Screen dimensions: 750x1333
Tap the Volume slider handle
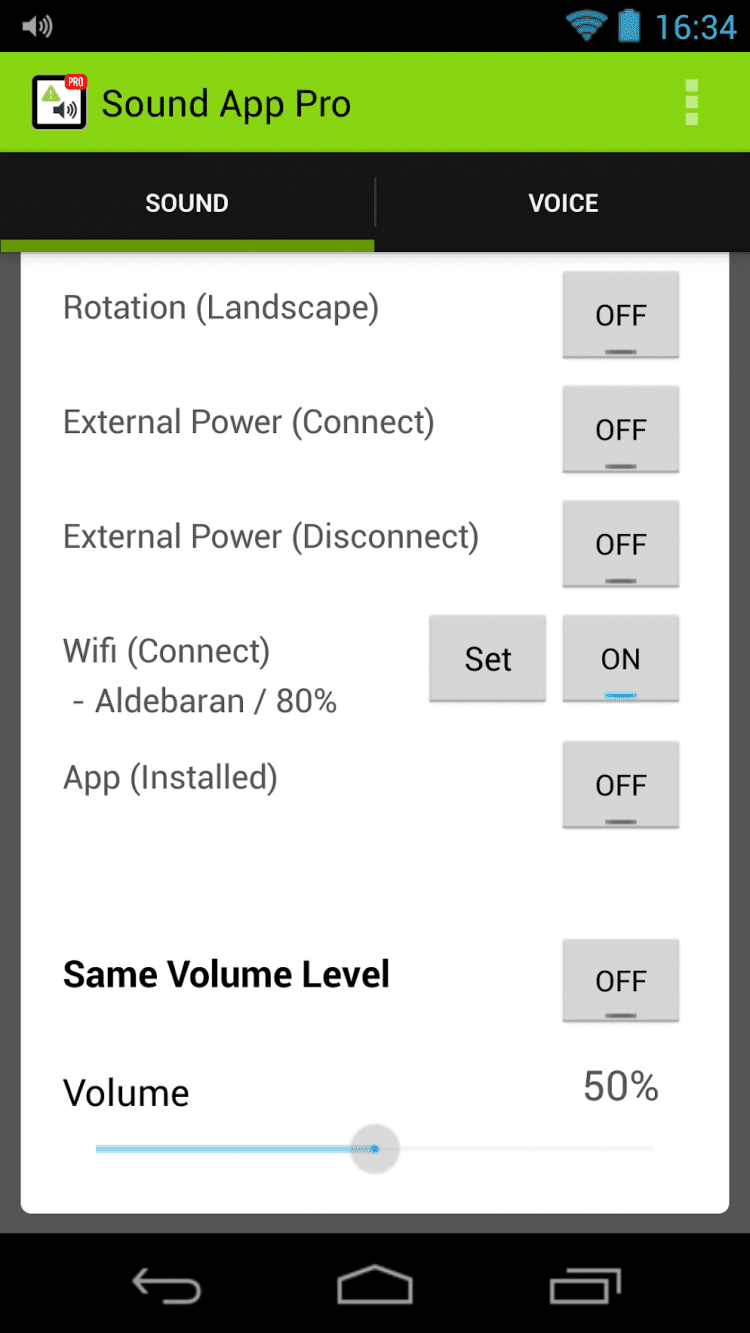coord(375,1149)
